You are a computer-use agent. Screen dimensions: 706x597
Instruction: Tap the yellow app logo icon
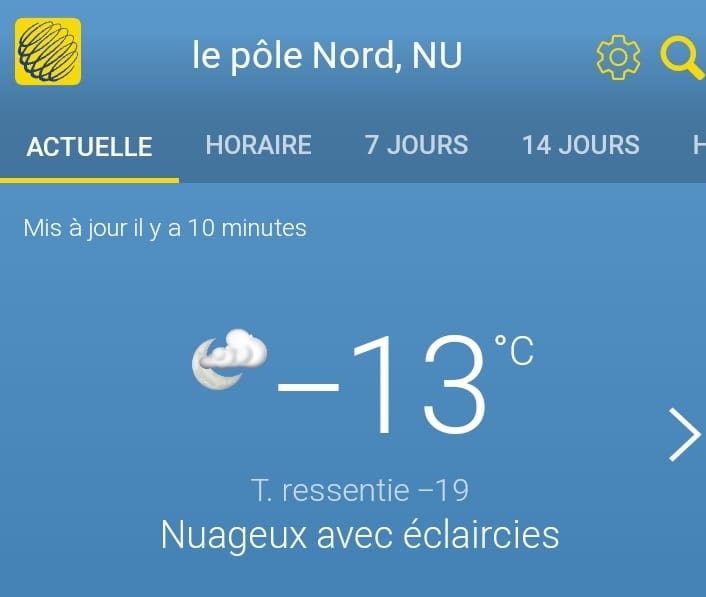coord(48,52)
